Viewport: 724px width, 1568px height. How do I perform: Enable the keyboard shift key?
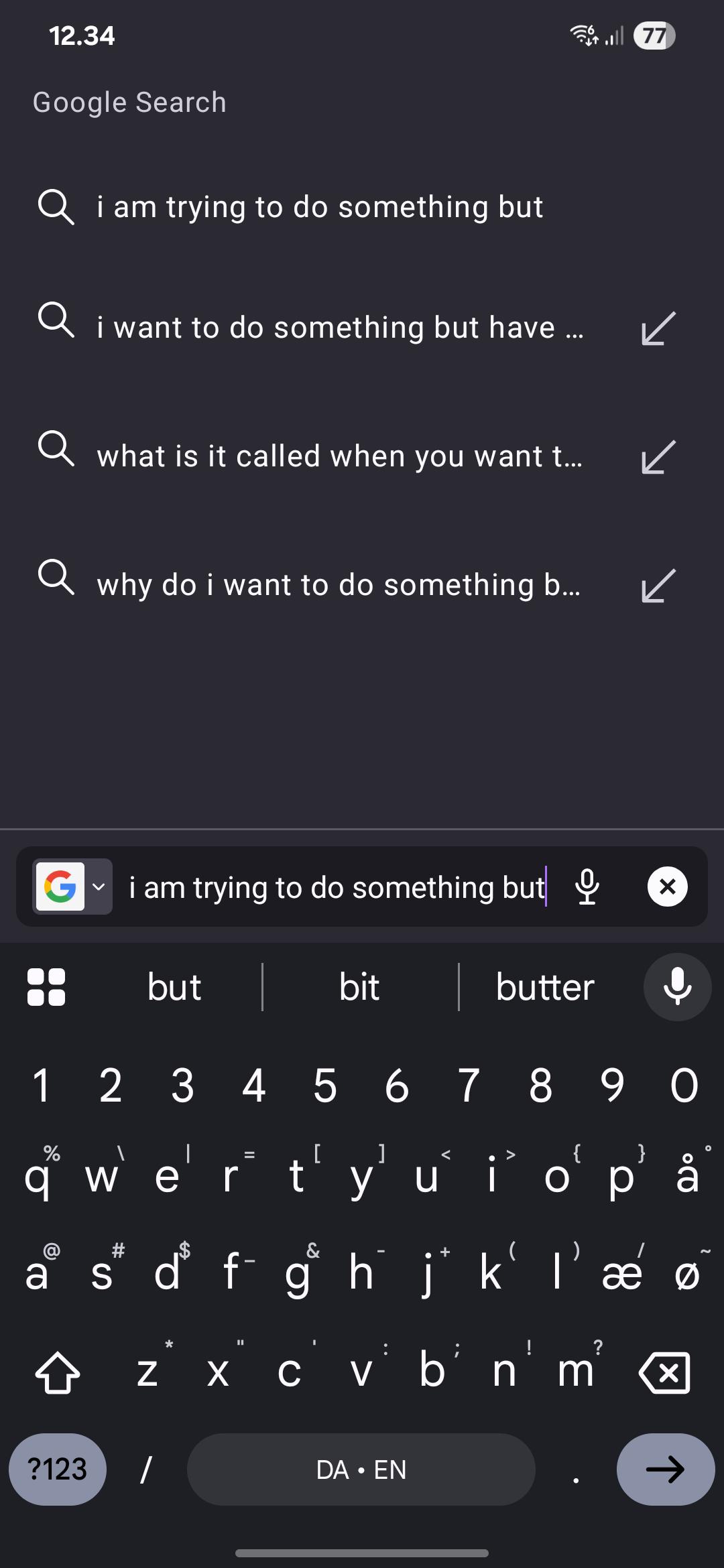[58, 1372]
